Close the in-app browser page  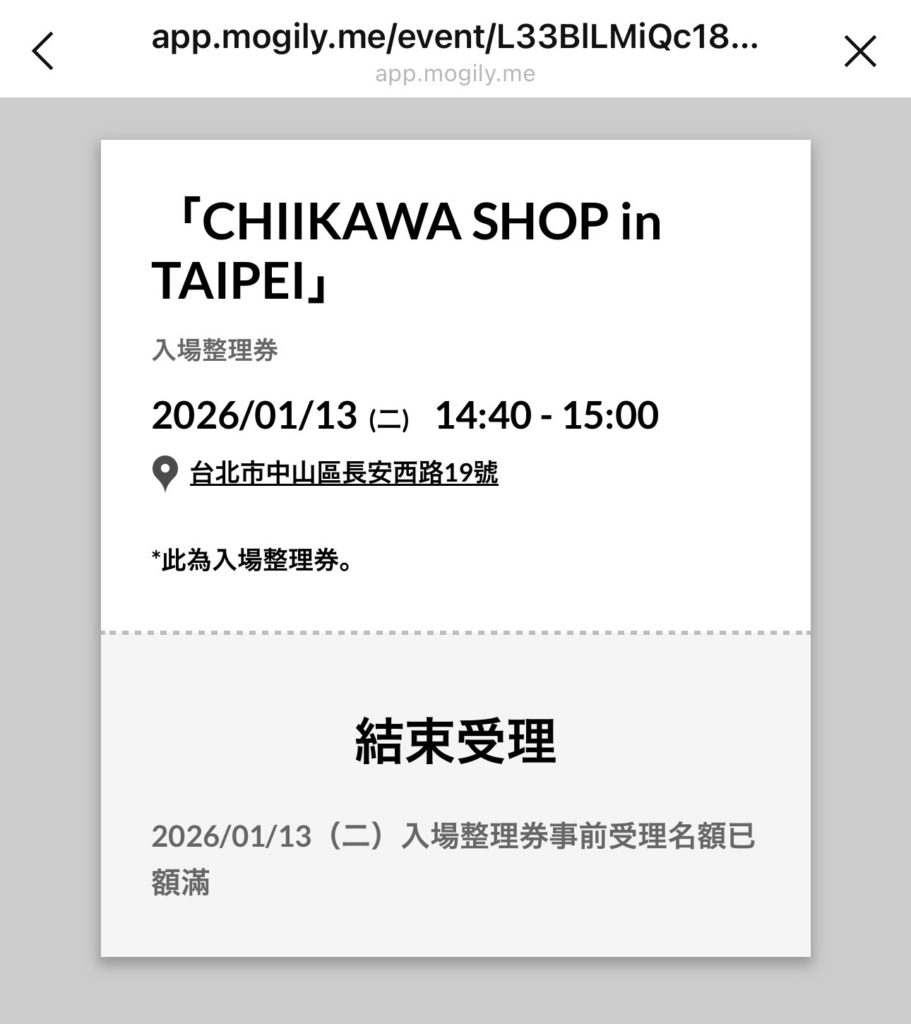[860, 51]
